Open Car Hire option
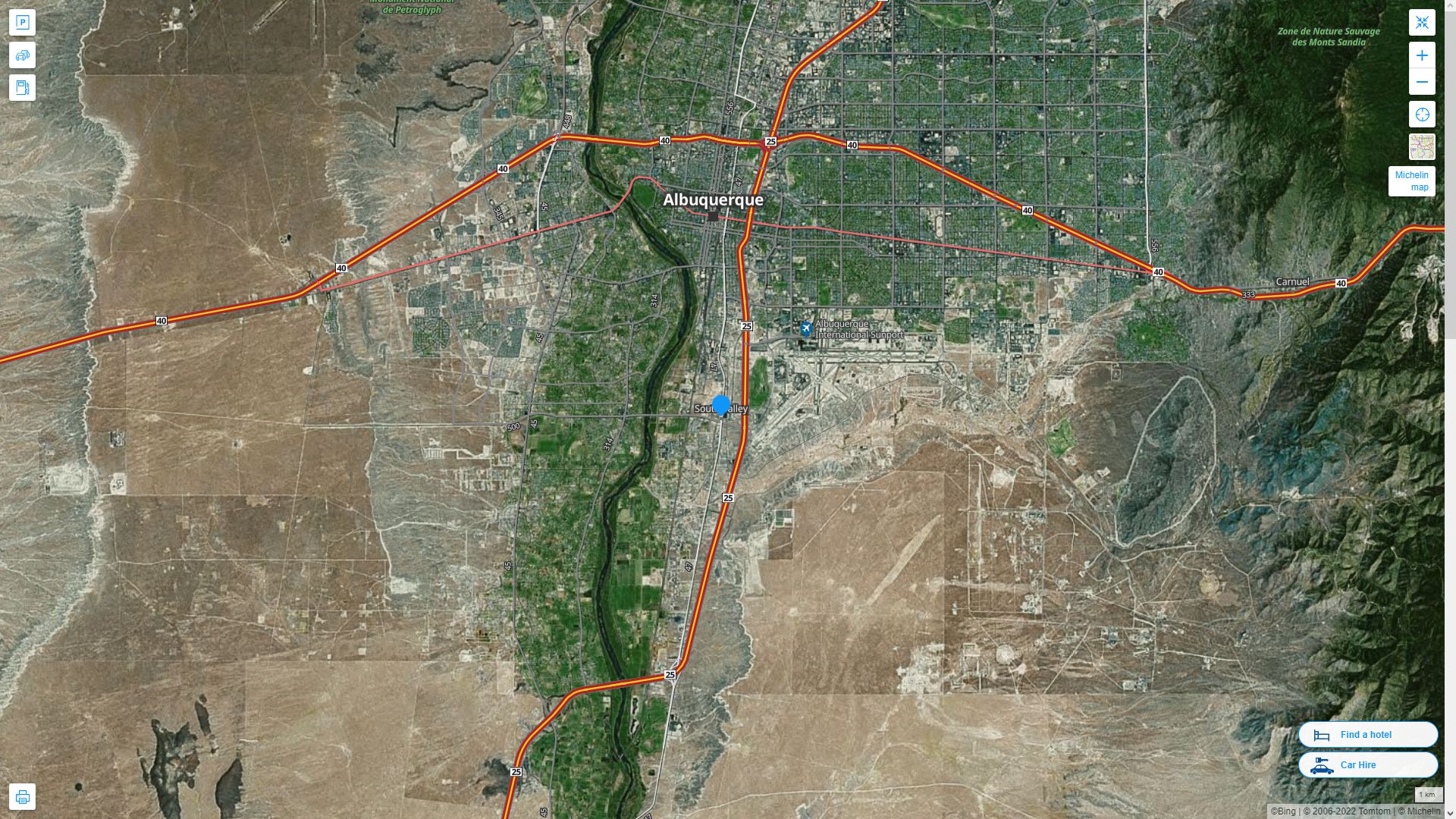The image size is (1456, 819). tap(1367, 765)
